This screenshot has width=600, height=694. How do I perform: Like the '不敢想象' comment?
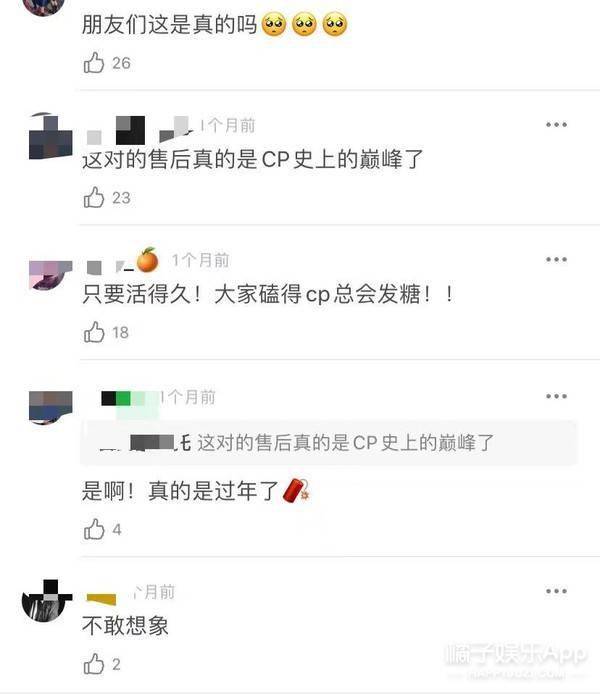(95, 664)
